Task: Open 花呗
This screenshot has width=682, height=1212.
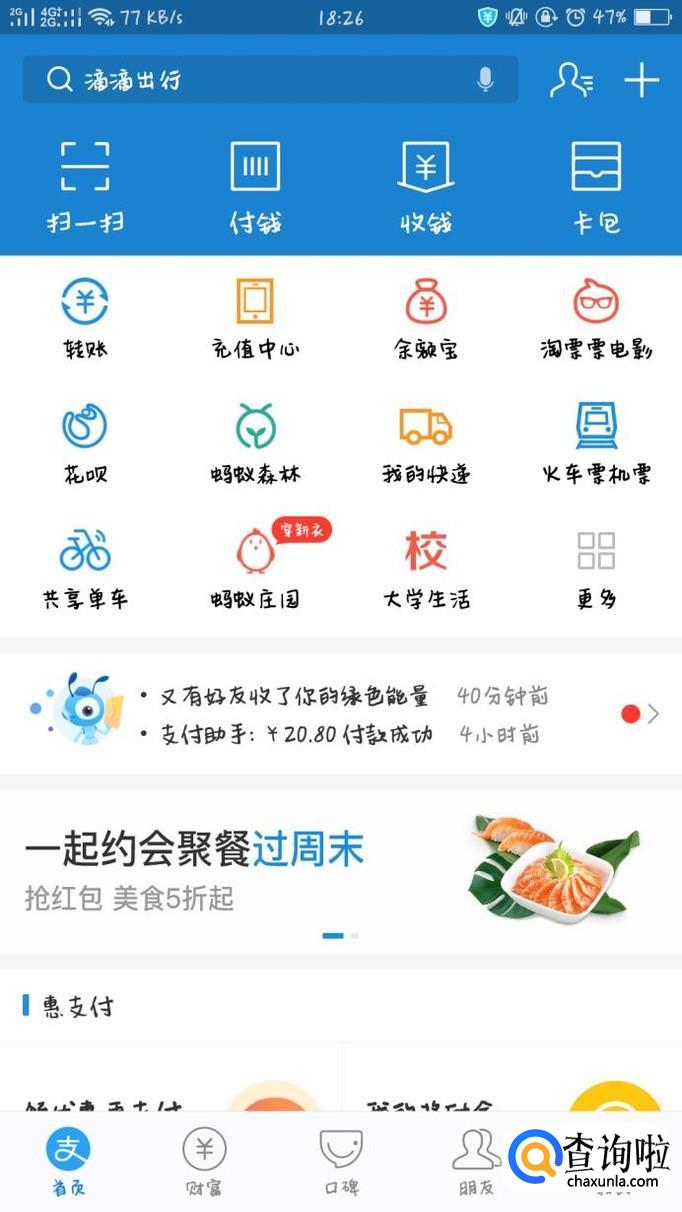Action: point(85,443)
